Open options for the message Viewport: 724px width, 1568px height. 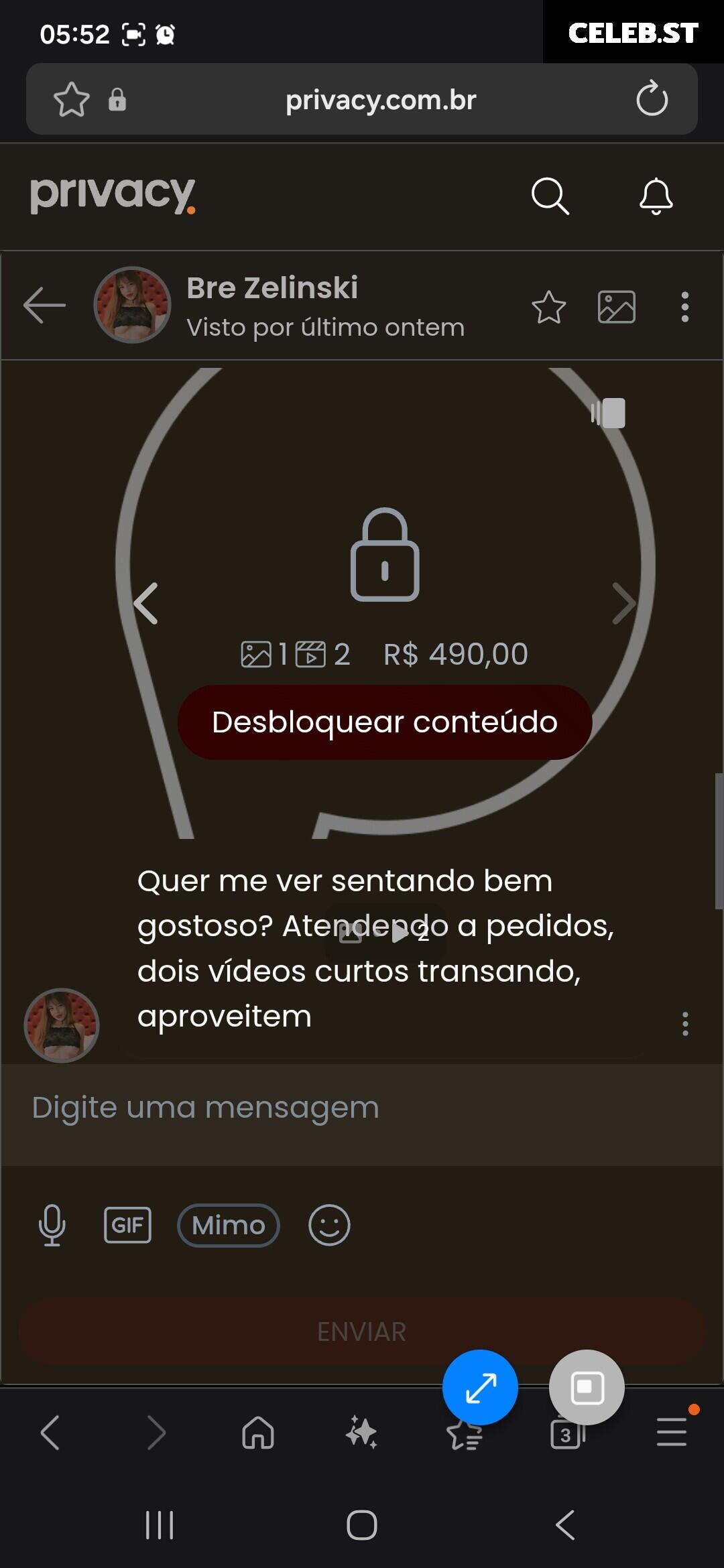pos(684,1024)
